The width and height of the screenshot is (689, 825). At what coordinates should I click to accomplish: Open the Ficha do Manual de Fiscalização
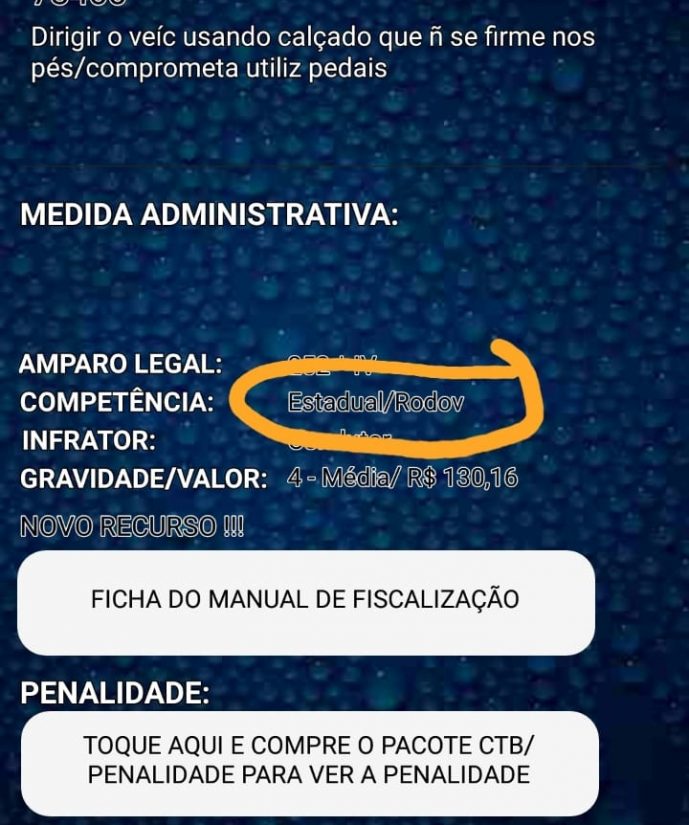(305, 601)
